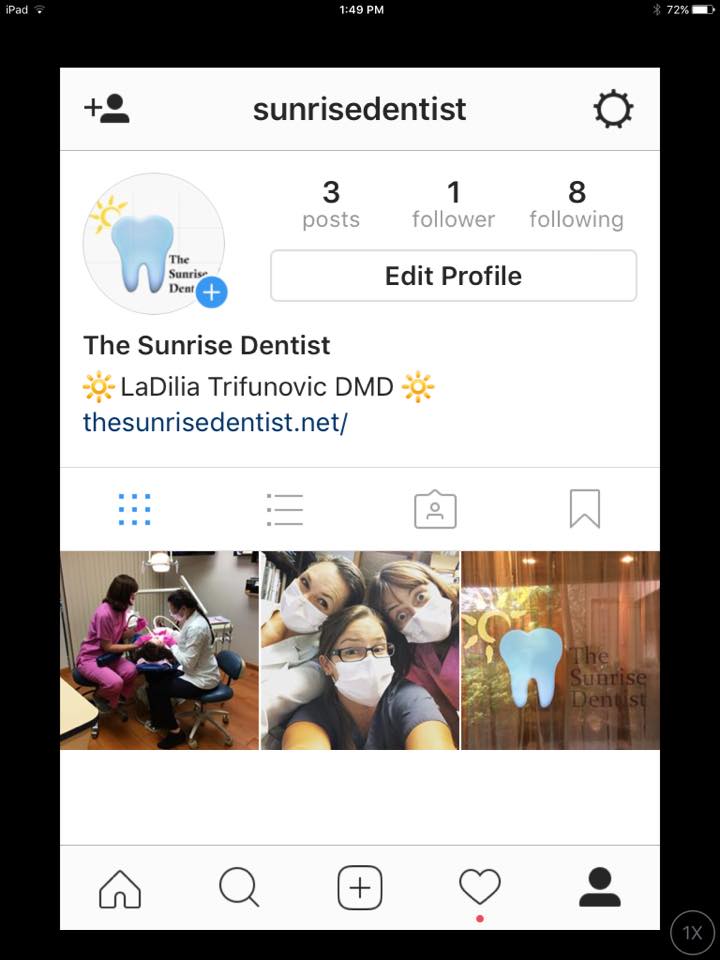Open the saved posts tab

(585, 509)
